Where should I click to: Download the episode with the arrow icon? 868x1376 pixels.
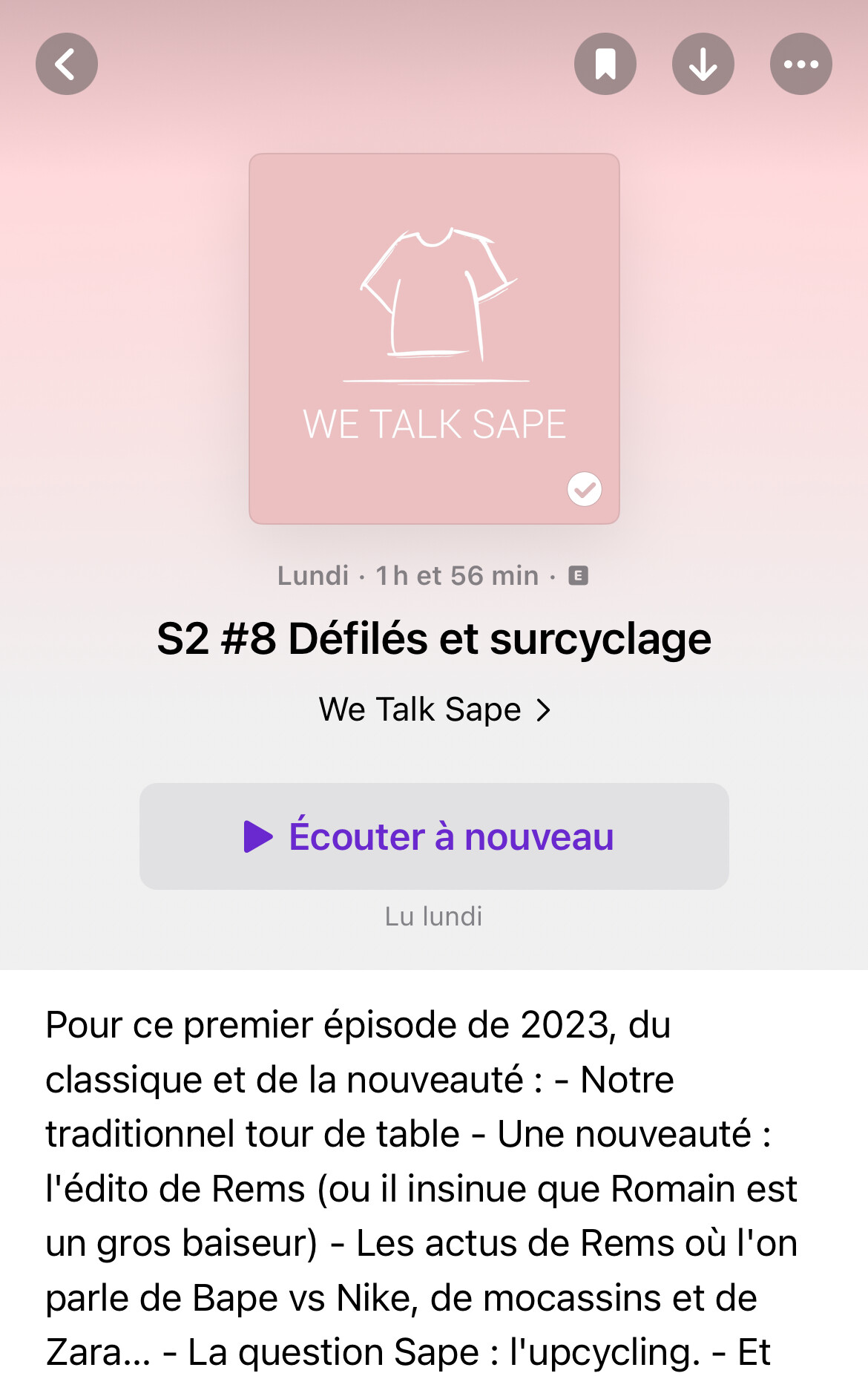pyautogui.click(x=703, y=64)
